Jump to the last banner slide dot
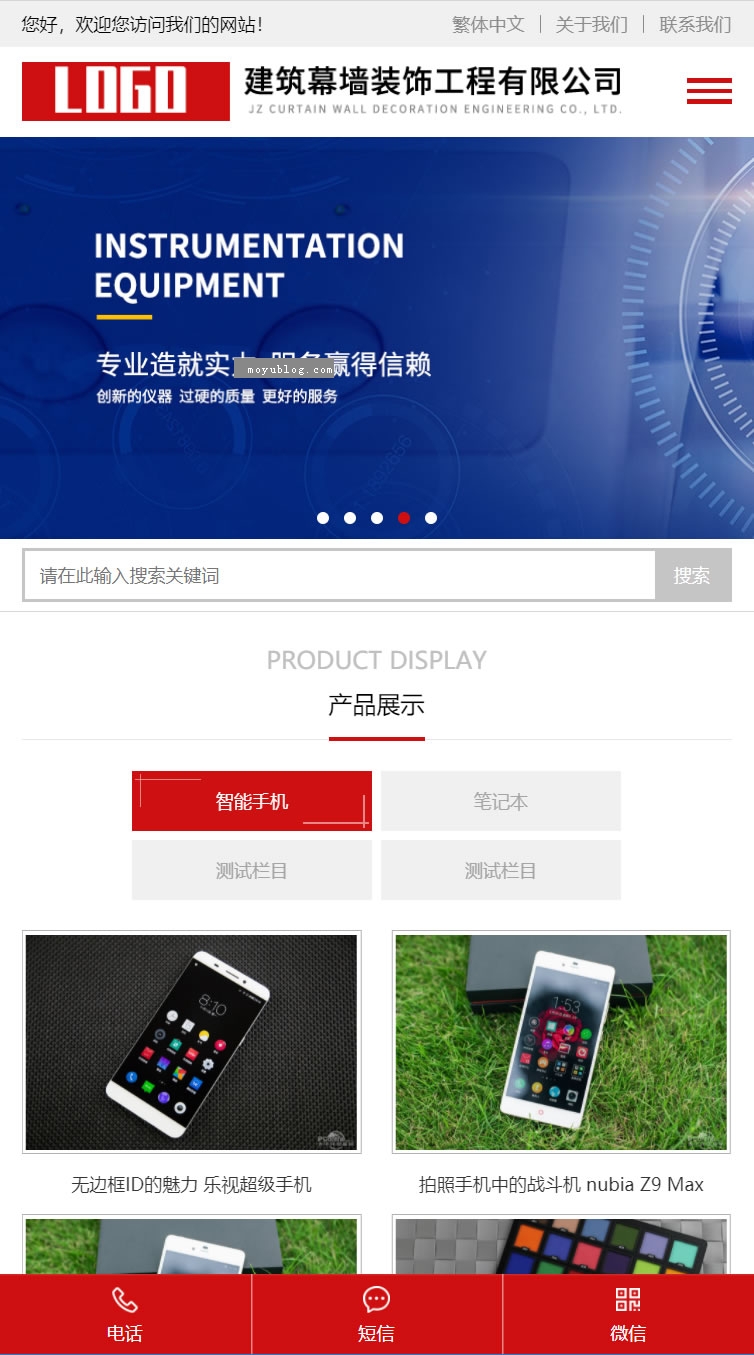 431,518
